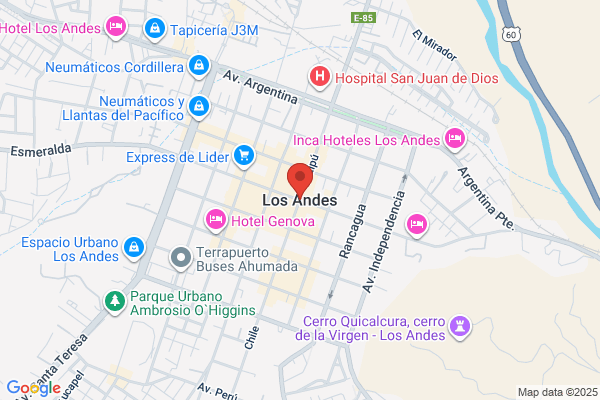Image resolution: width=600 pixels, height=400 pixels.
Task: Tap the Hotel Genova marker
Action: (216, 220)
